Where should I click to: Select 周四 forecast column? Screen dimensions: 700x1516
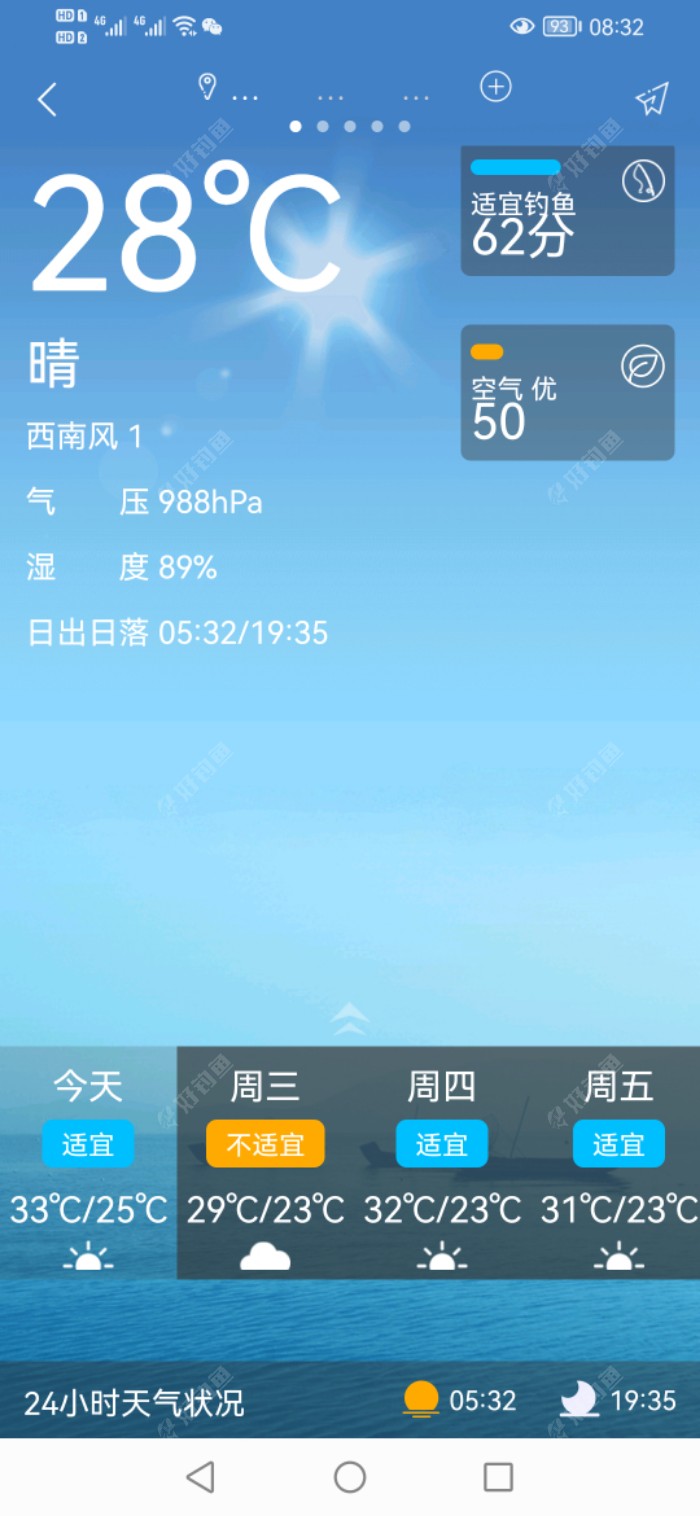pyautogui.click(x=442, y=1162)
